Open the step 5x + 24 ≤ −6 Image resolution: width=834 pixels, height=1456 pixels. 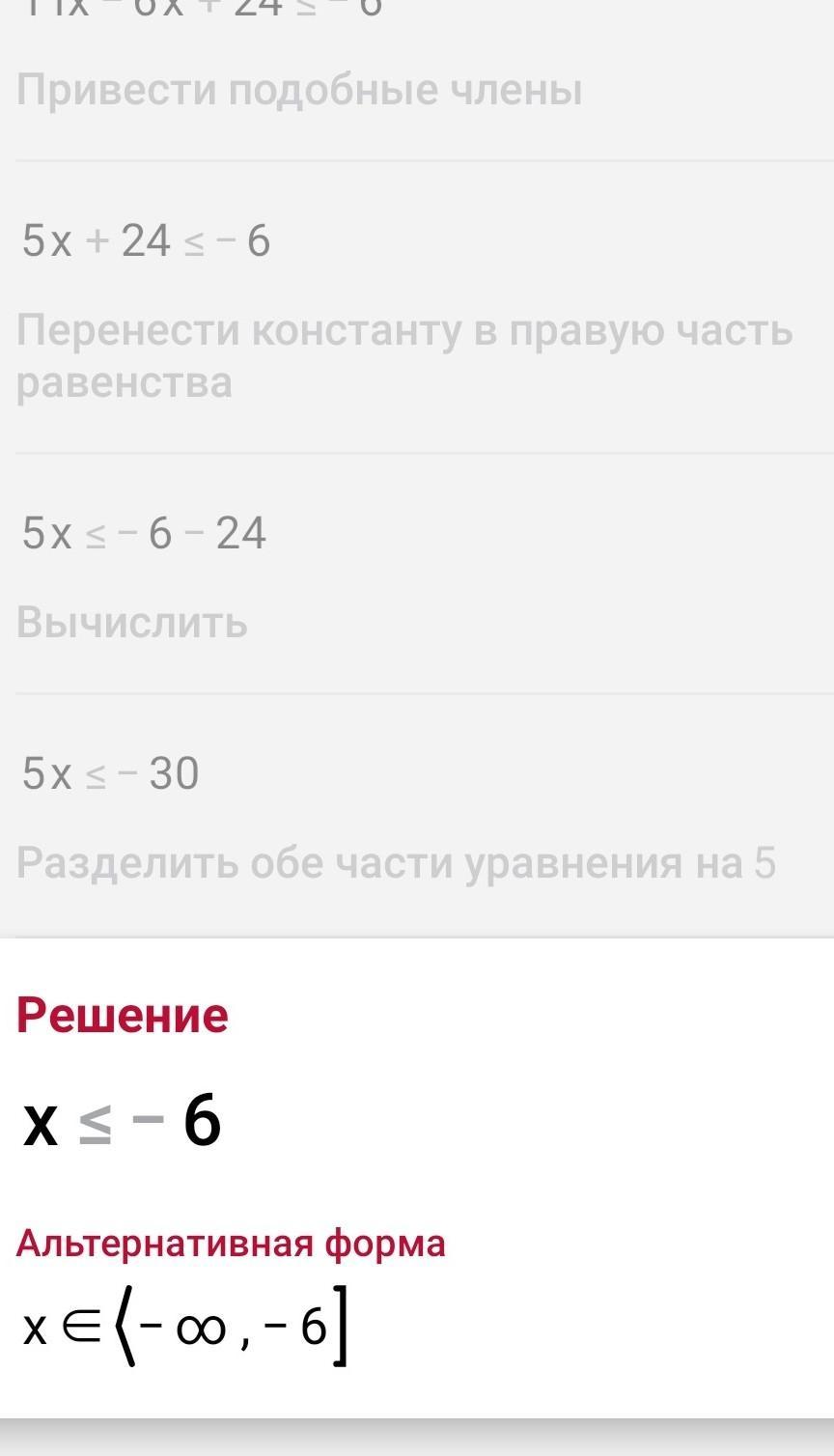(x=417, y=307)
